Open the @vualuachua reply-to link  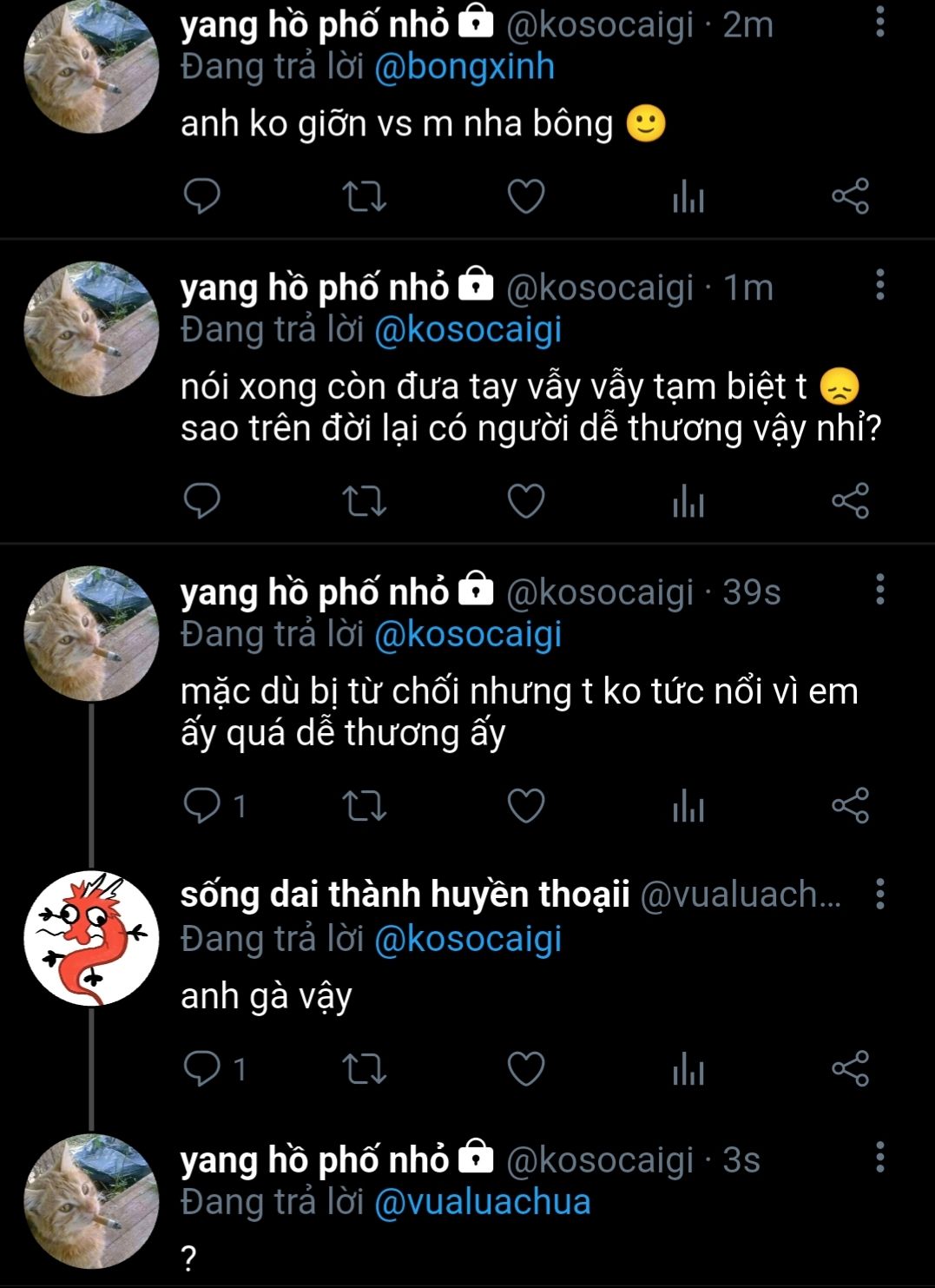pos(482,1202)
